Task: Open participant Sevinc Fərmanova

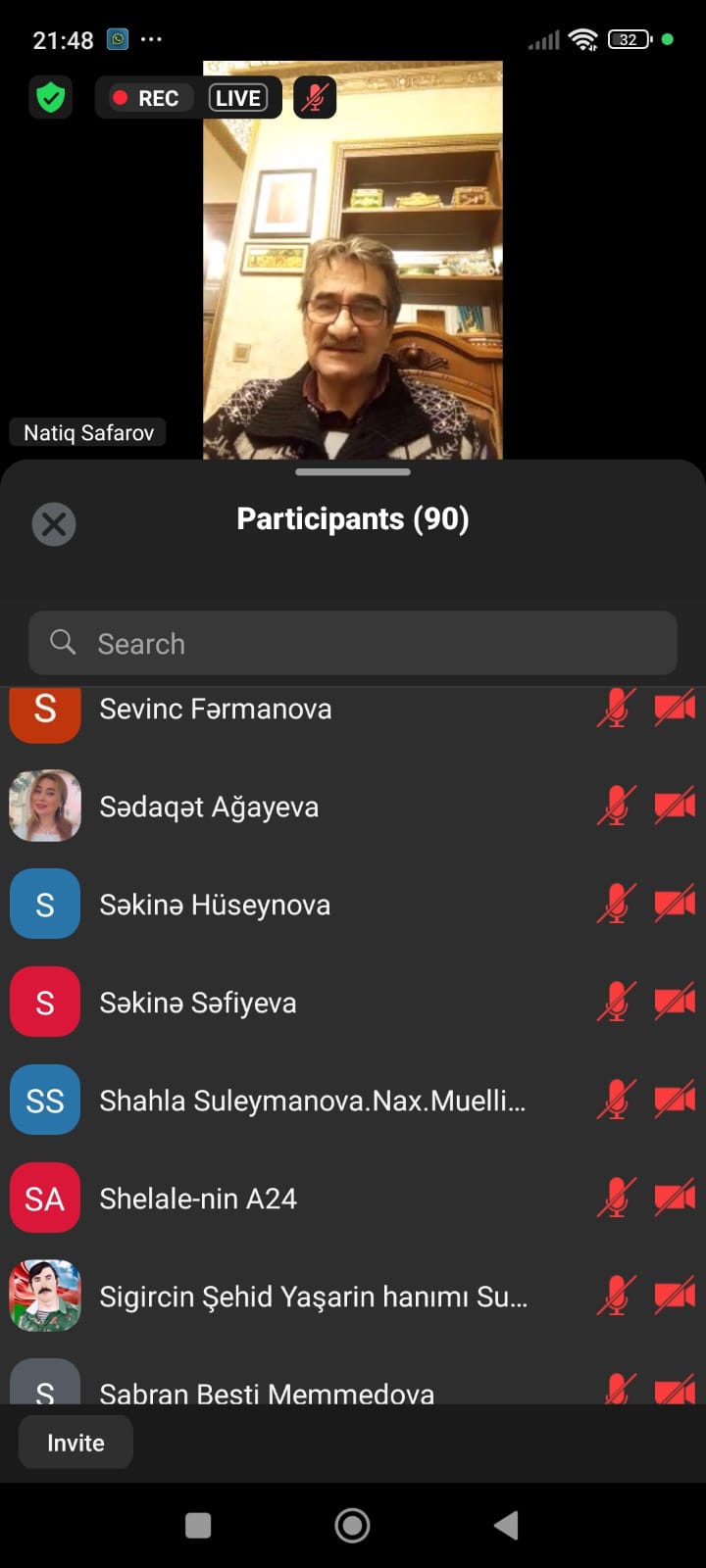Action: point(216,710)
